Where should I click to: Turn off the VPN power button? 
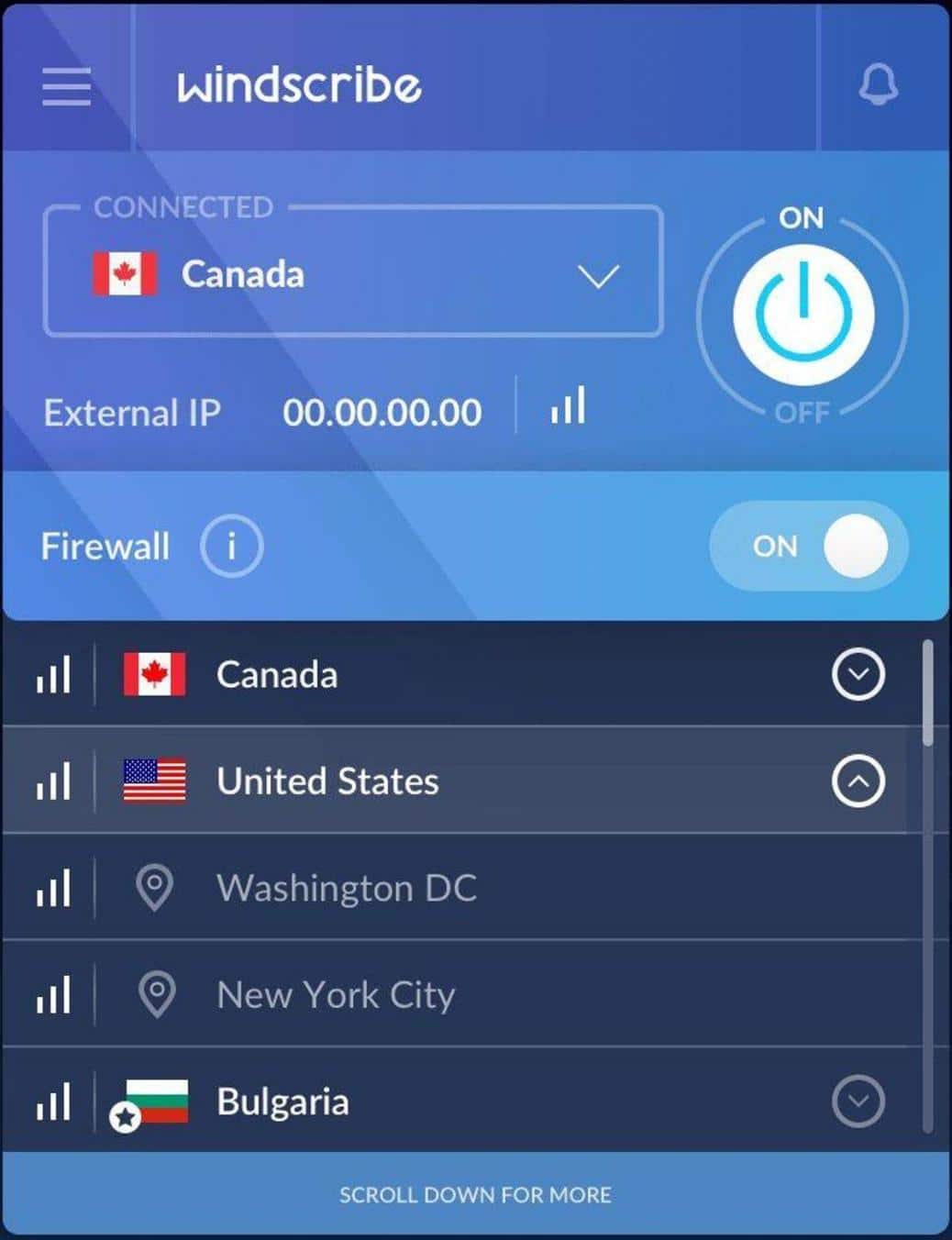pos(803,315)
